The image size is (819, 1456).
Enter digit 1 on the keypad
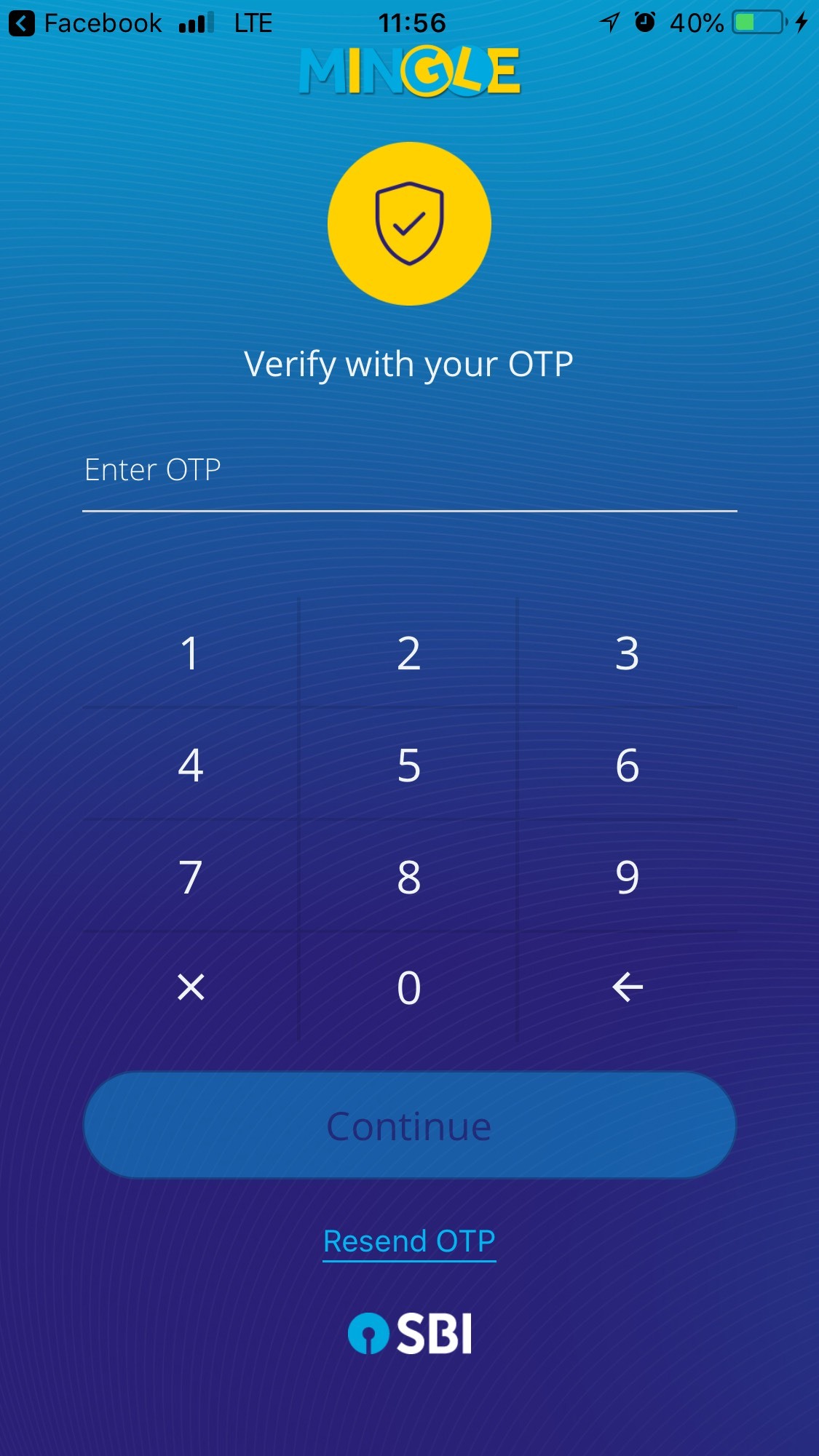coord(190,653)
